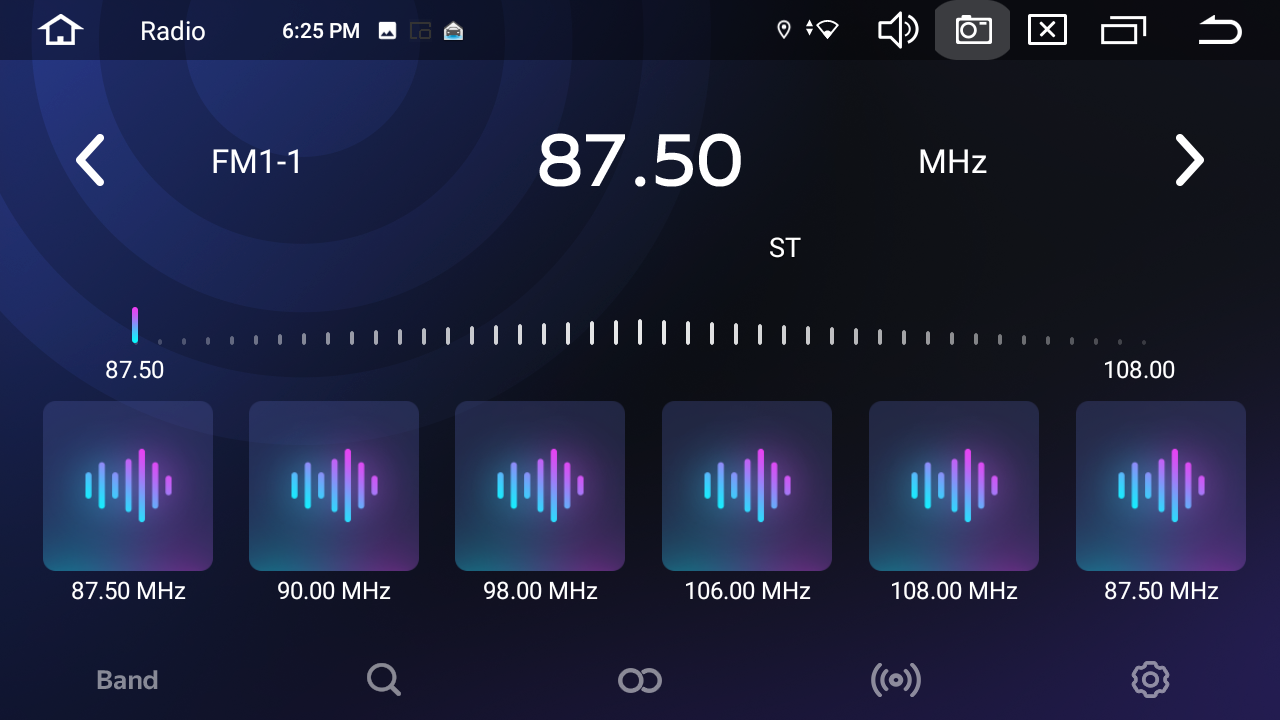Image resolution: width=1280 pixels, height=720 pixels.
Task: Go to the home screen
Action: tap(60, 30)
